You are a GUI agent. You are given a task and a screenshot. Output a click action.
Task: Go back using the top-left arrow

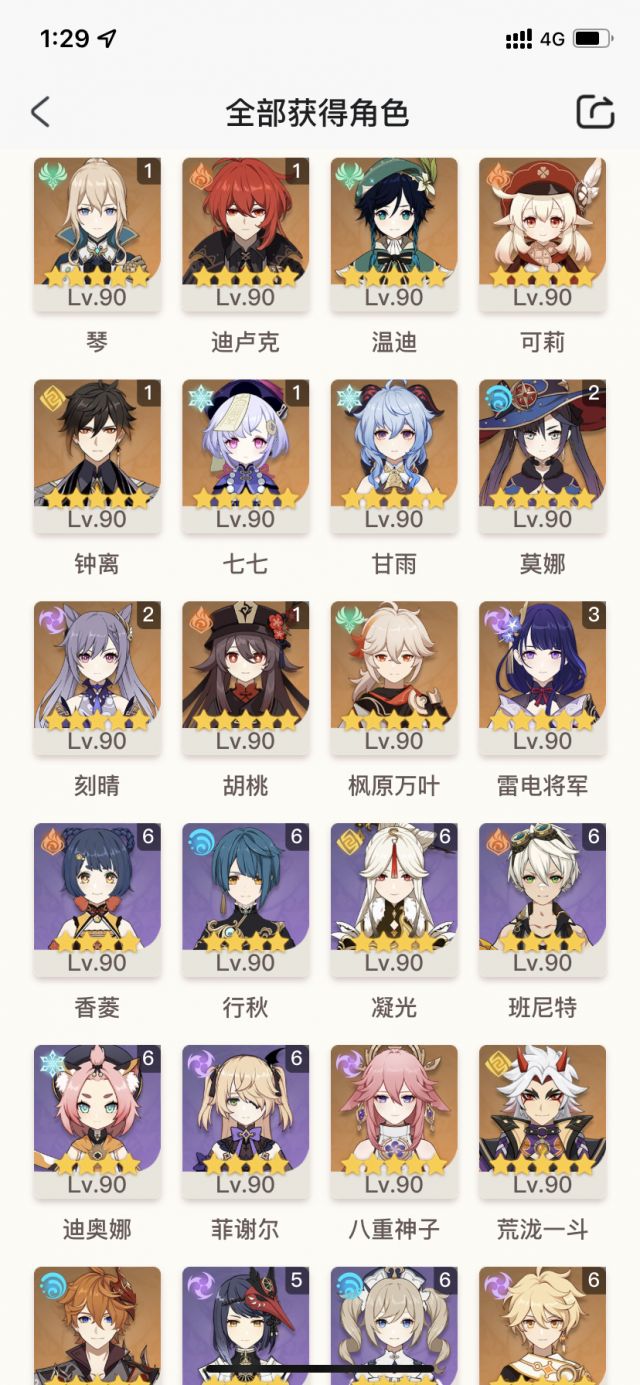pyautogui.click(x=40, y=112)
